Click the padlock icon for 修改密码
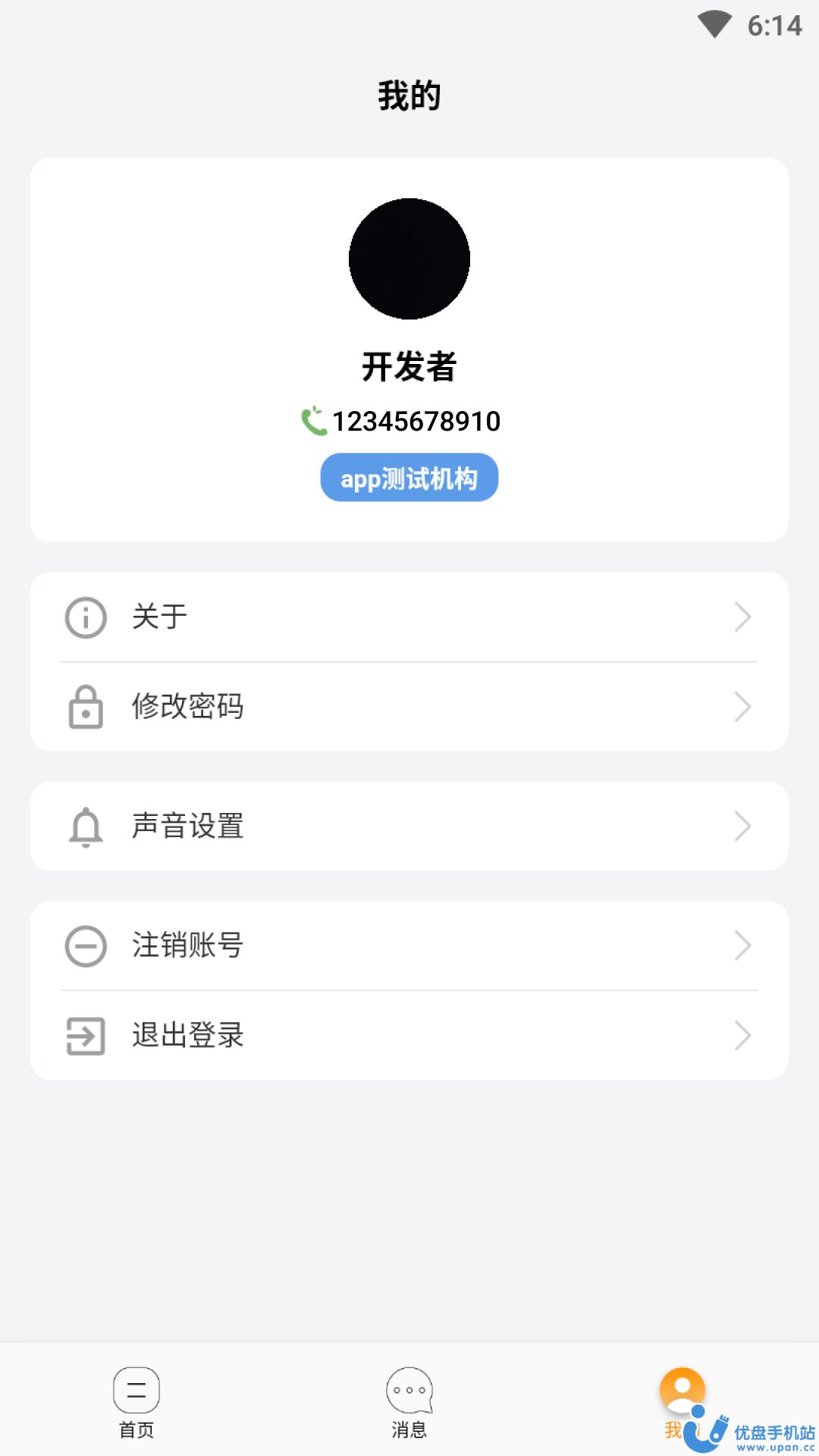 pos(85,707)
